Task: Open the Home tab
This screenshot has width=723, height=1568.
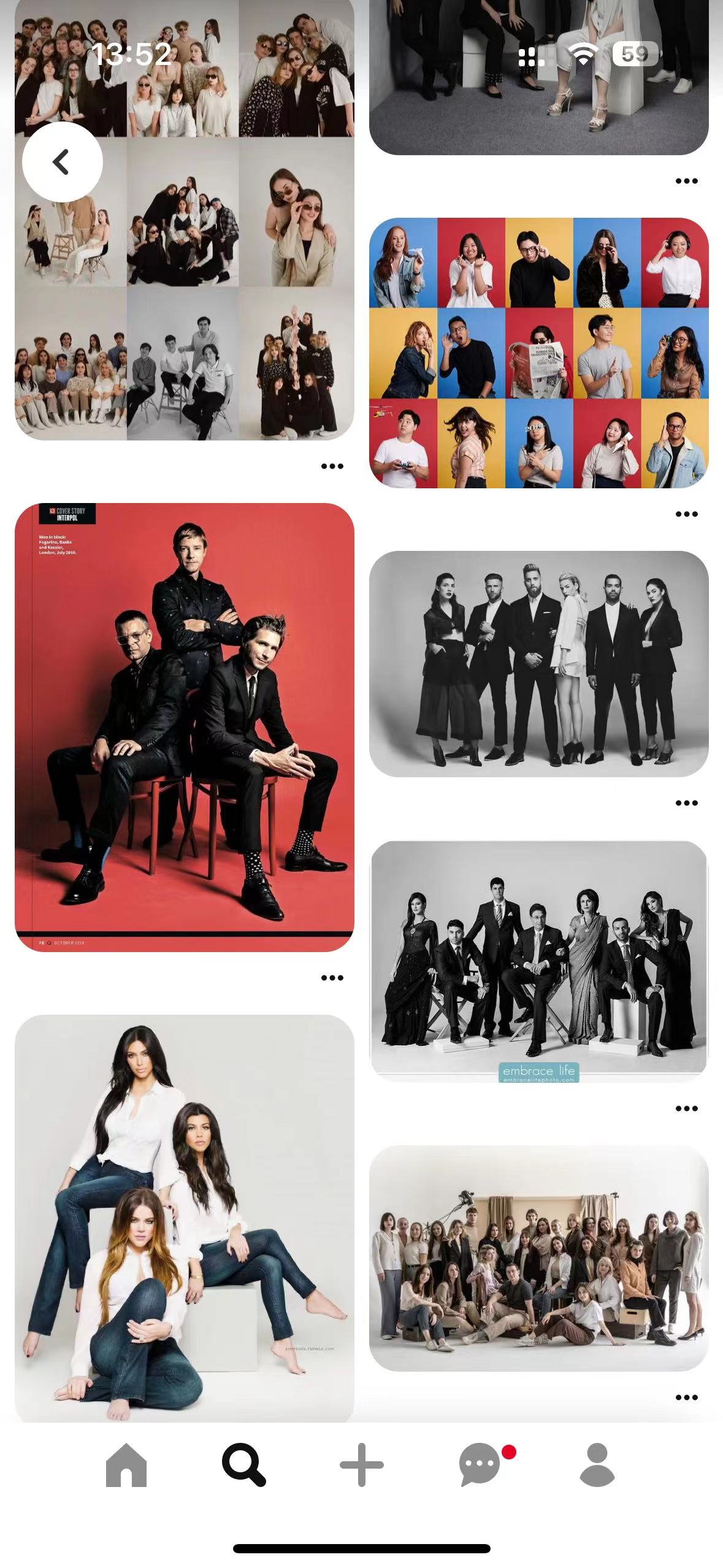Action: [126, 1465]
